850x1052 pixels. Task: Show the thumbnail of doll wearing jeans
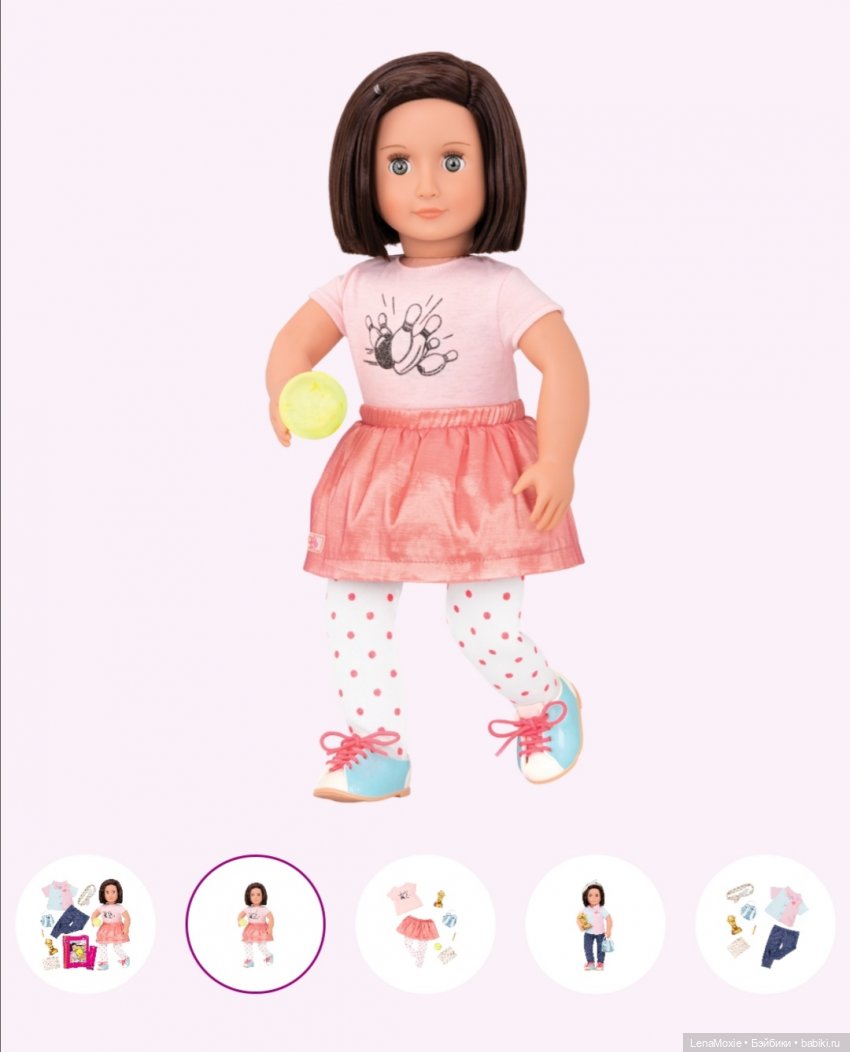[595, 923]
